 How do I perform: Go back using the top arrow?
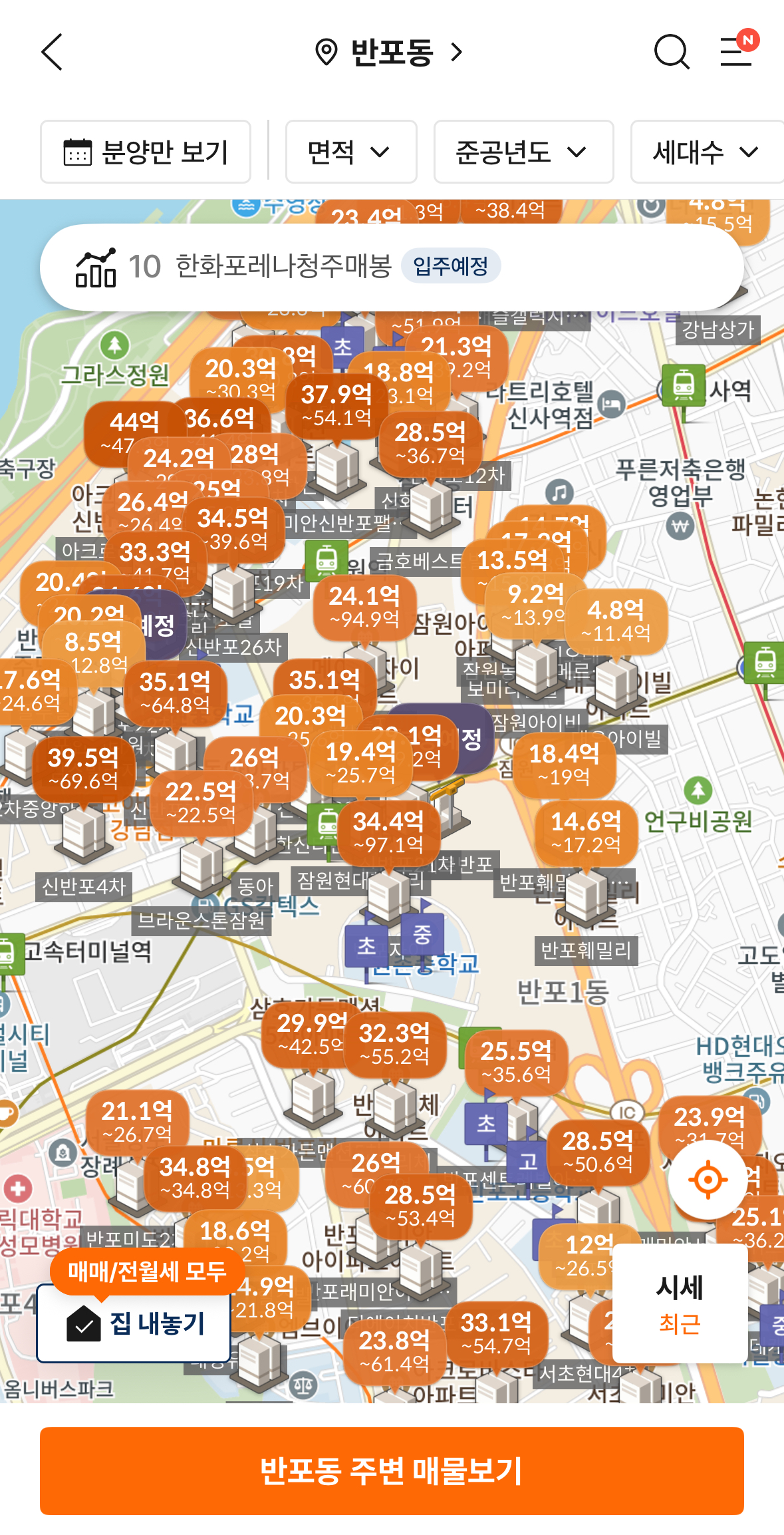tap(52, 52)
